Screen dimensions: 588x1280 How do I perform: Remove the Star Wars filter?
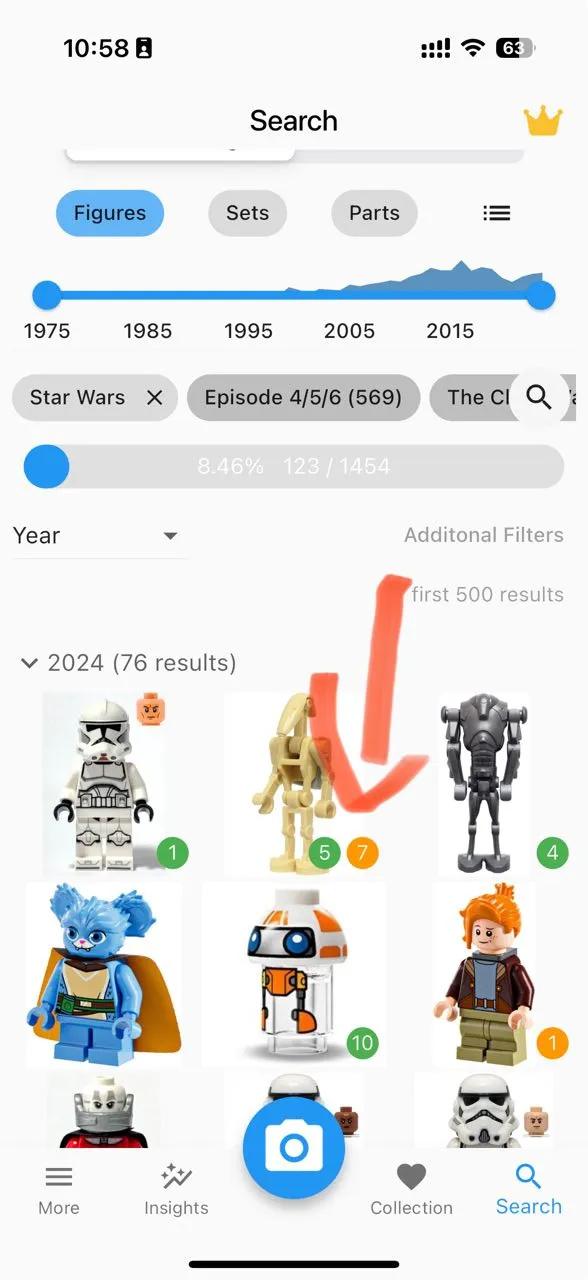pos(154,397)
